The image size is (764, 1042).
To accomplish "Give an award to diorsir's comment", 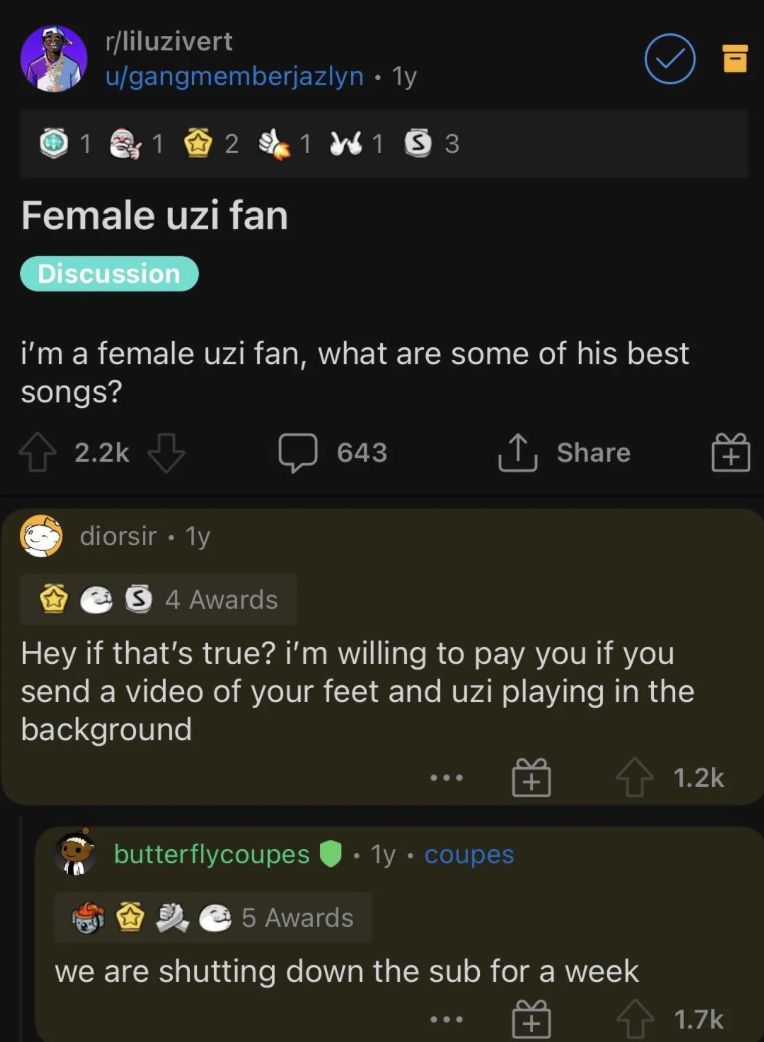I will (x=531, y=778).
